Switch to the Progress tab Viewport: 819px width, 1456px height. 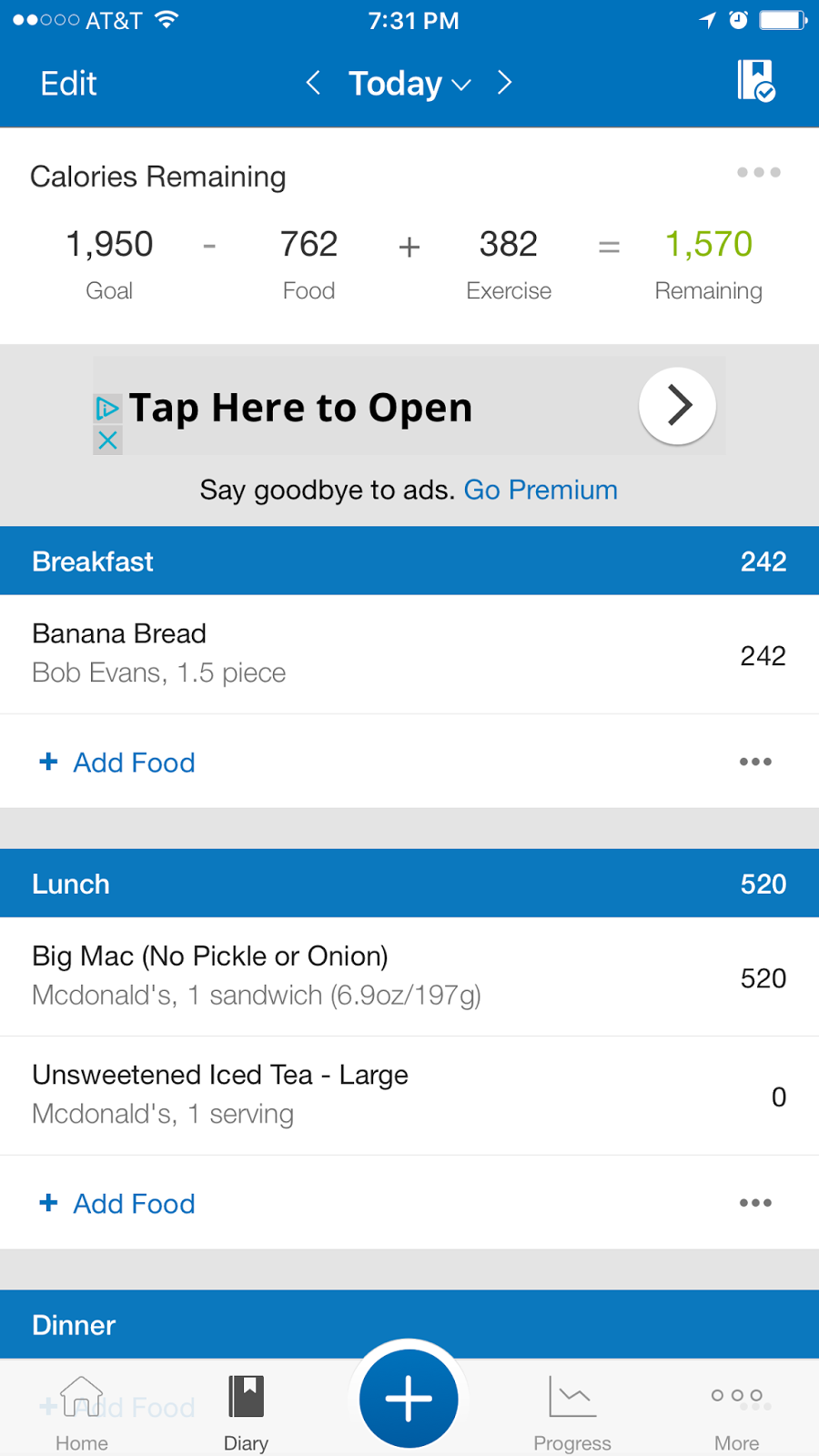[572, 1413]
